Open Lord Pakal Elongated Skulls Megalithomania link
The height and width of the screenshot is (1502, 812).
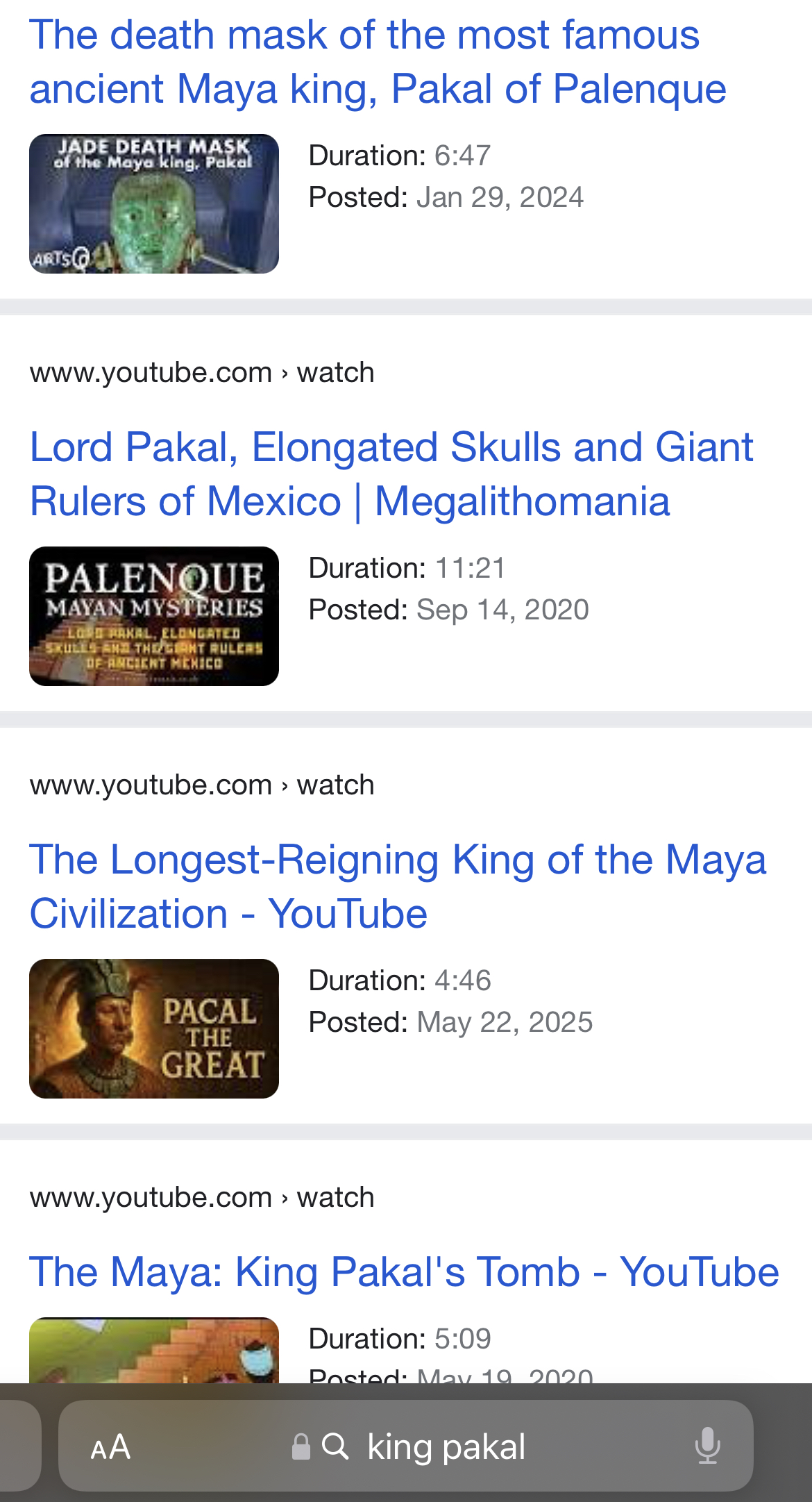[x=391, y=474]
